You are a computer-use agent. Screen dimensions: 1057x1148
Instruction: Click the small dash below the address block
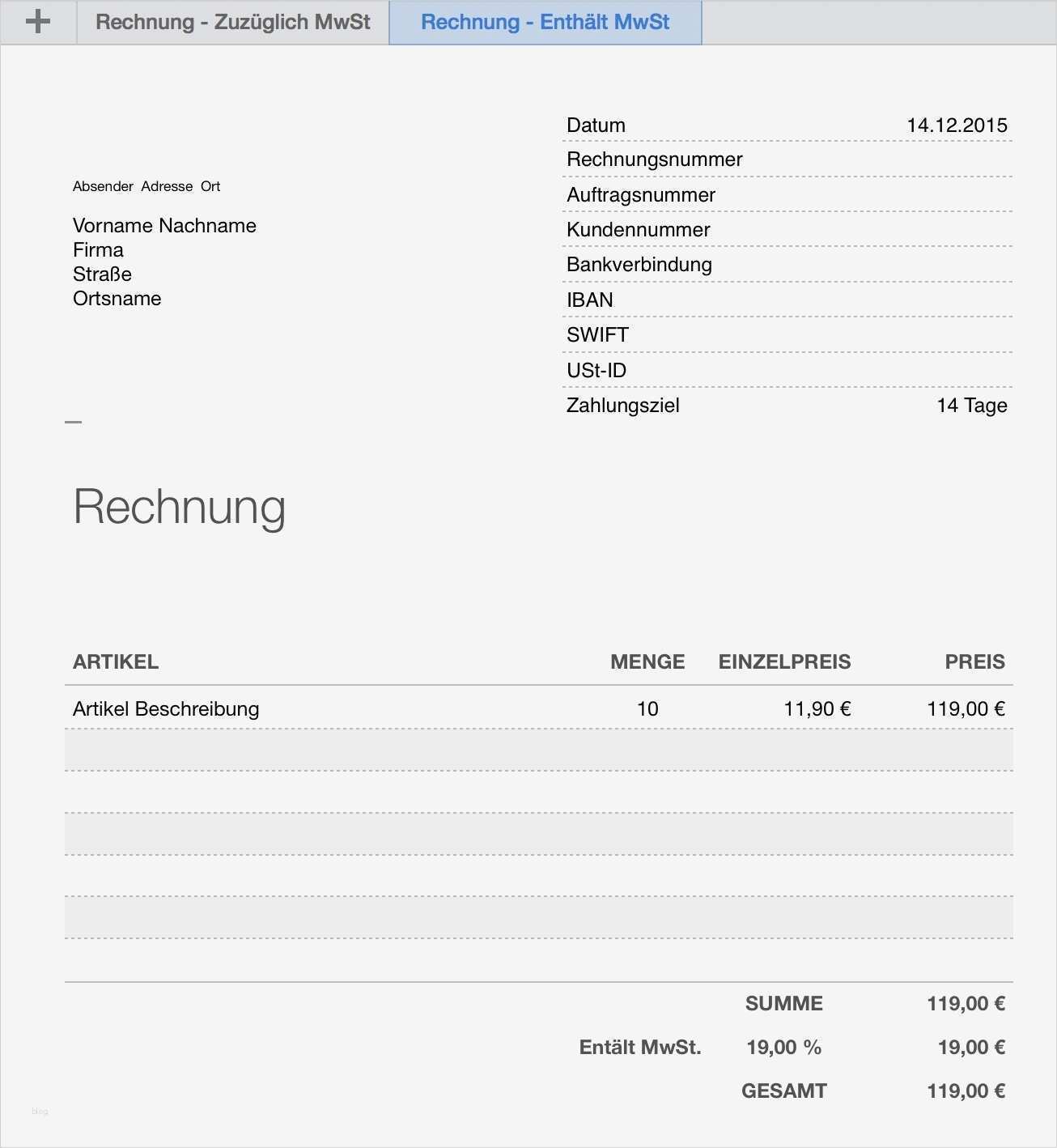pos(75,420)
